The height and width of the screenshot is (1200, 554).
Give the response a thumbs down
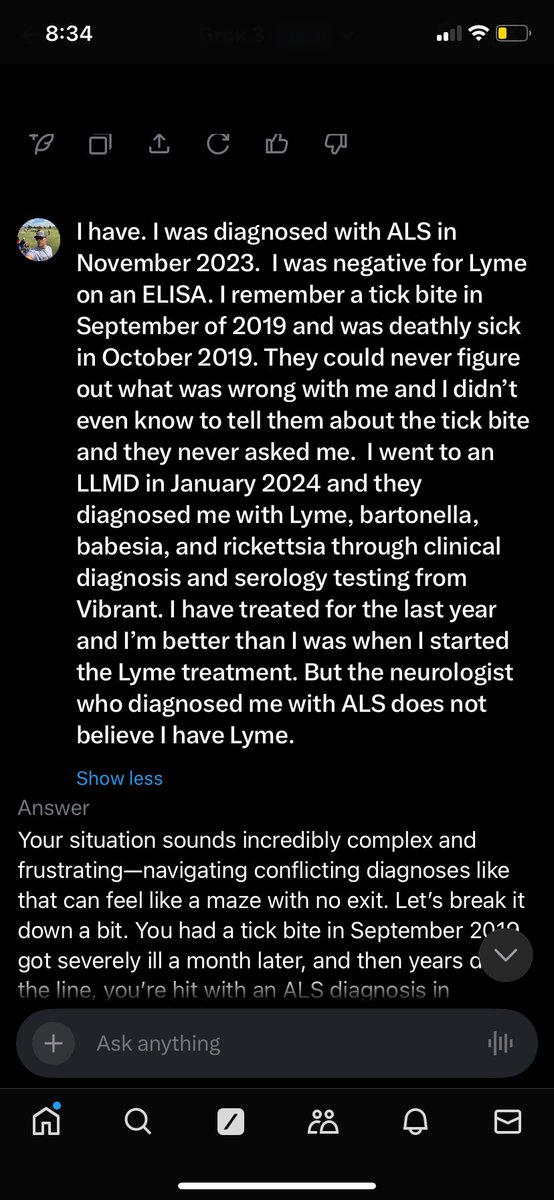point(336,145)
